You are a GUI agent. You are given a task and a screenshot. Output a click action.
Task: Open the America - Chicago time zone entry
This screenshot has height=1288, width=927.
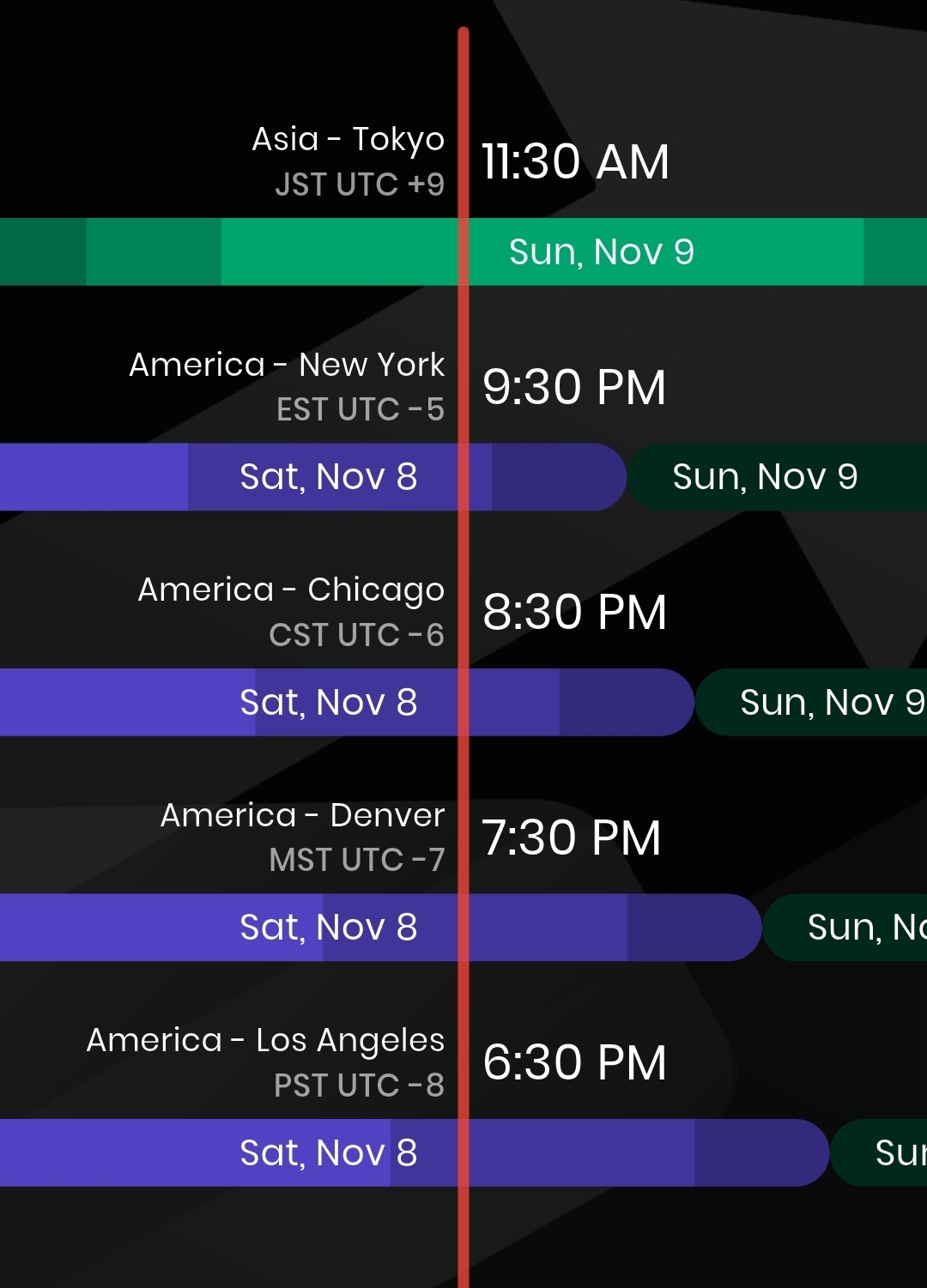(x=291, y=590)
